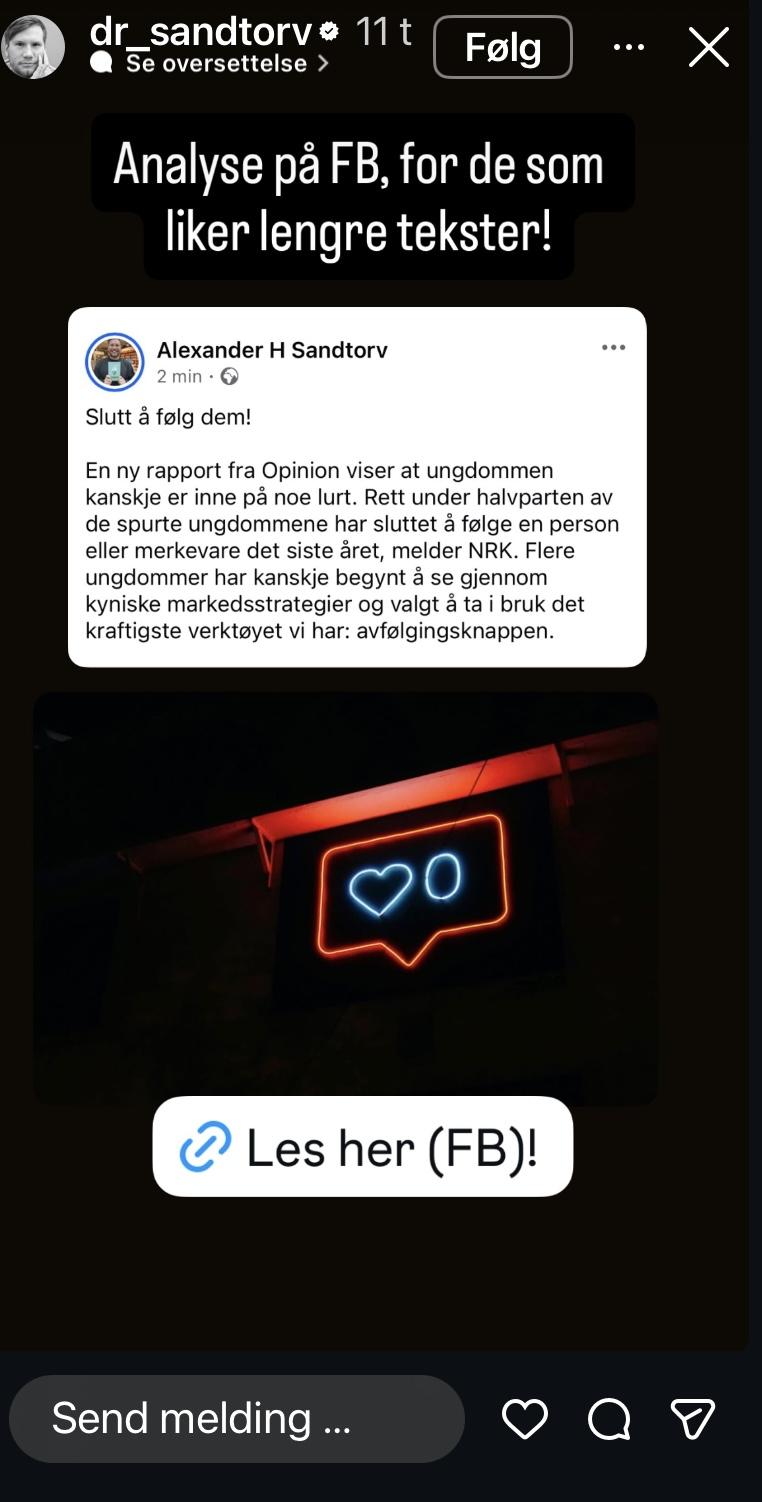The height and width of the screenshot is (1502, 762).
Task: Share the story via paper plane icon
Action: click(692, 1418)
